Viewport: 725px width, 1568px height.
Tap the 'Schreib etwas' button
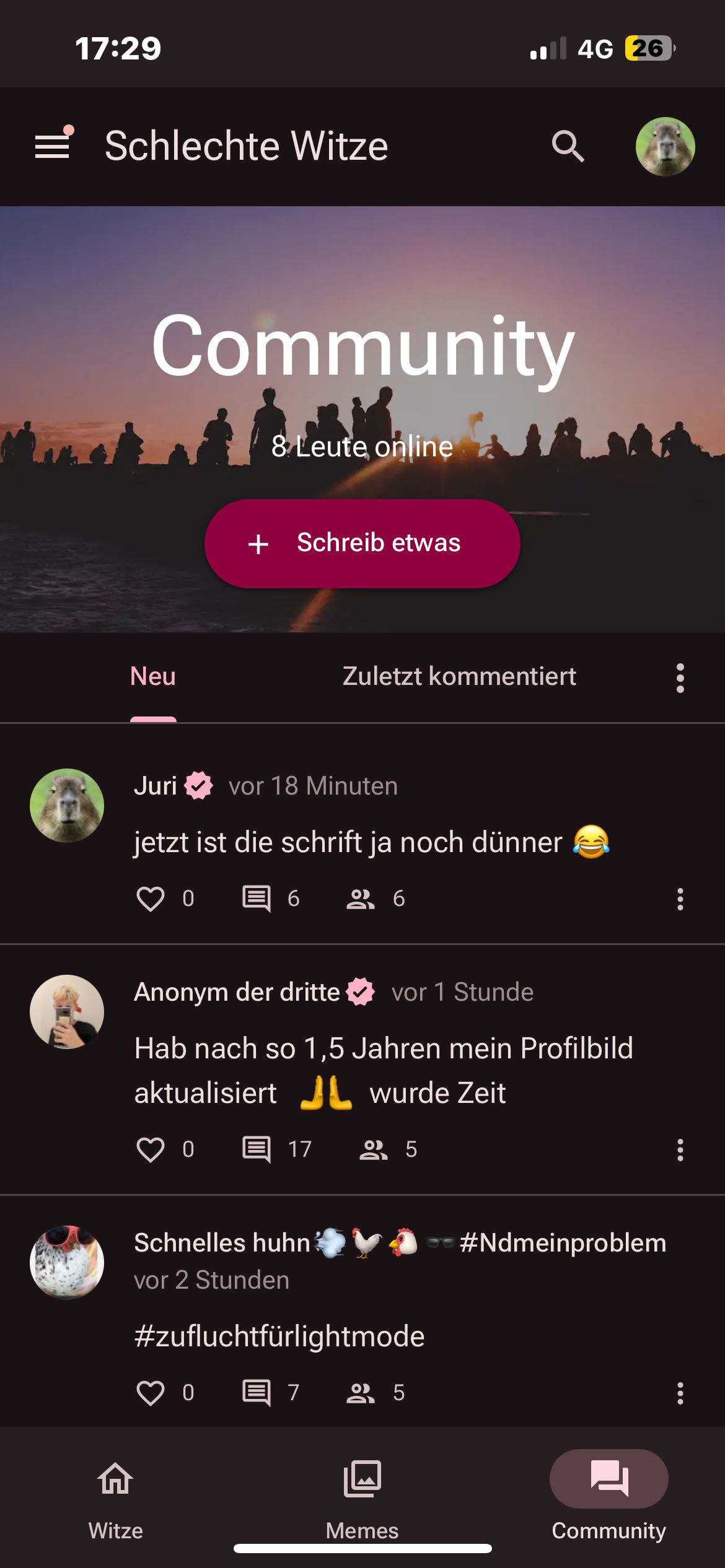362,543
